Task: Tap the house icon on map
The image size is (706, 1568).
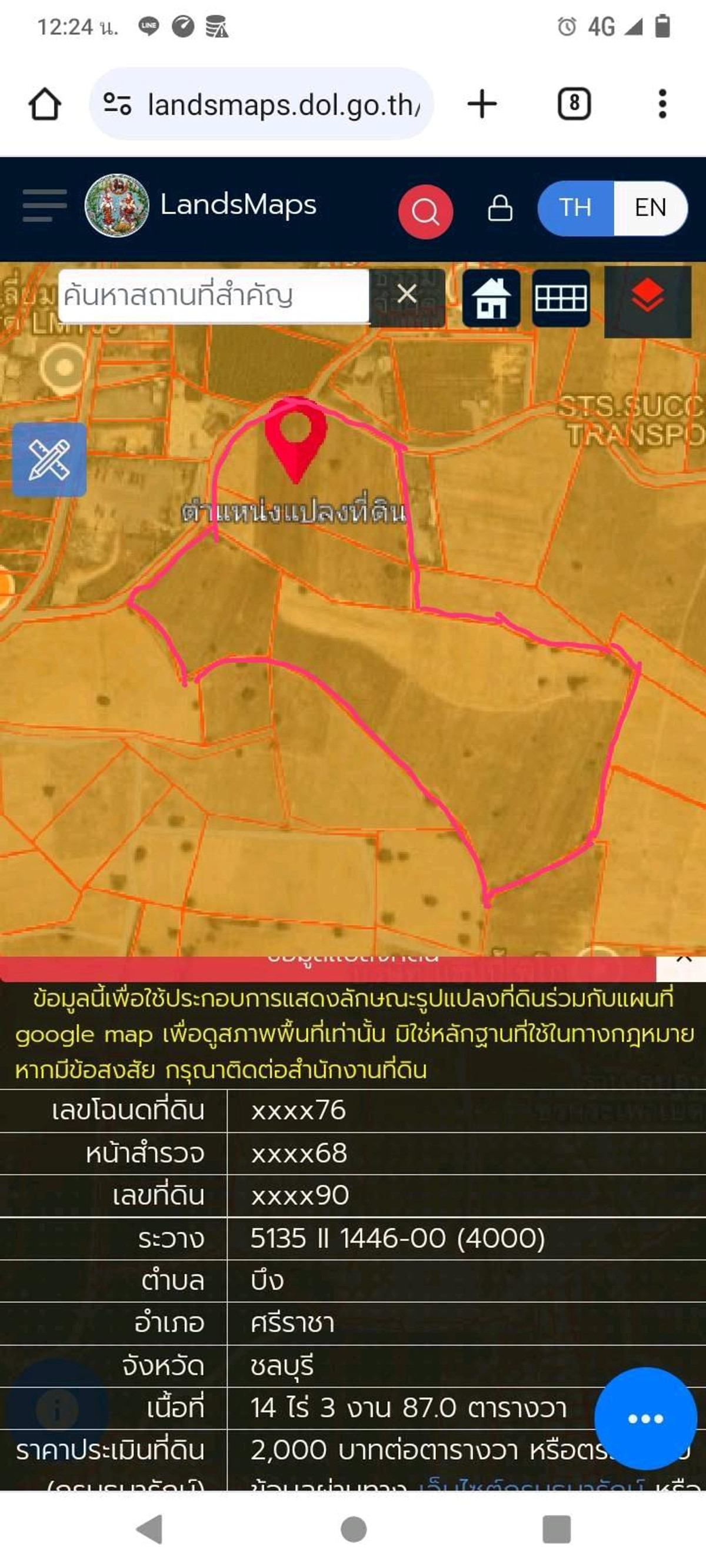Action: pyautogui.click(x=491, y=297)
